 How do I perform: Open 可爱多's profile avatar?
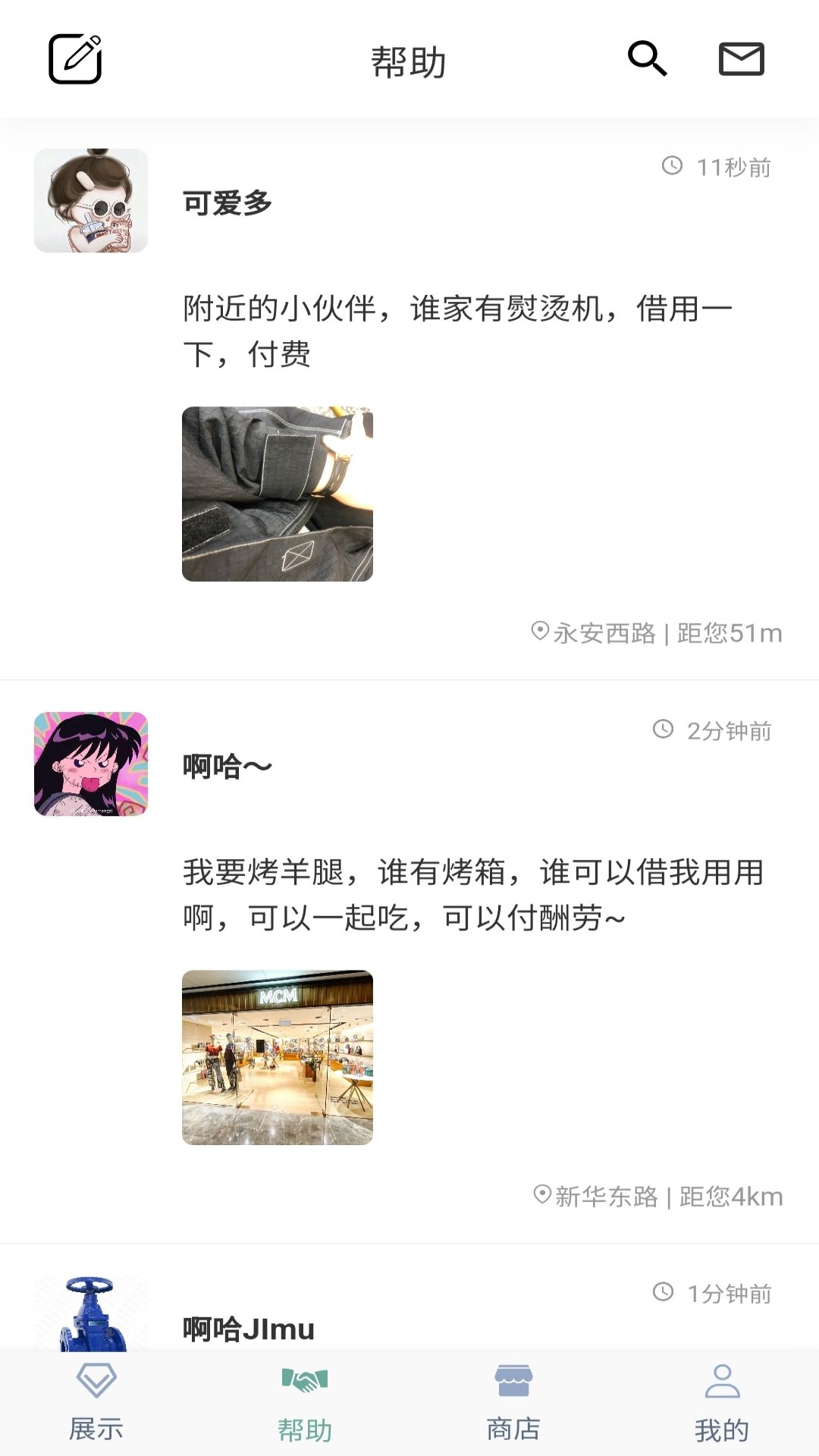tap(91, 200)
